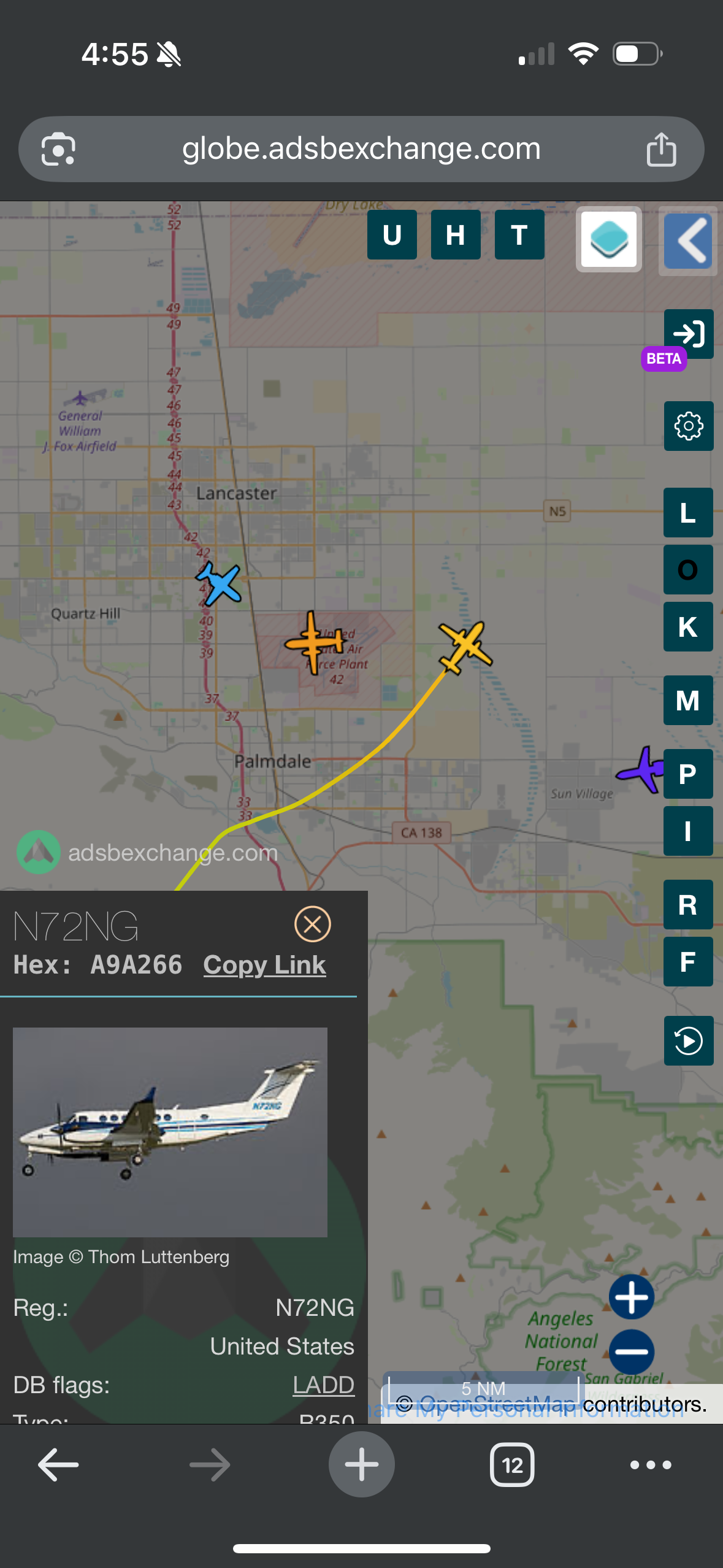Collapse the sidebar with the left arrow

click(x=689, y=240)
